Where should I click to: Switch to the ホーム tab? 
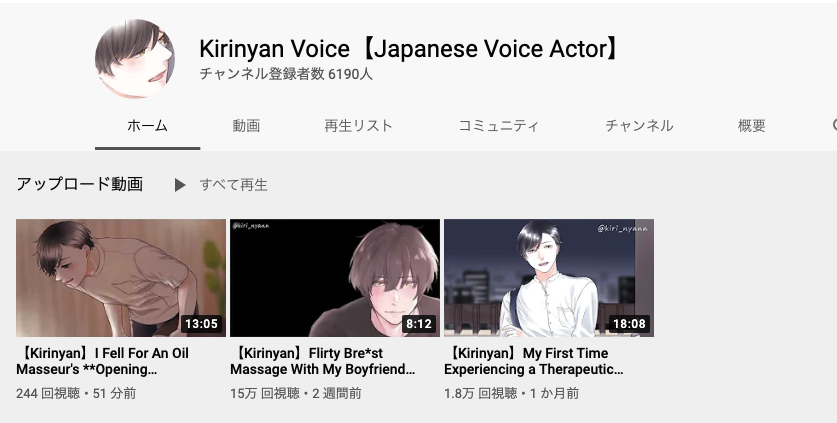(147, 126)
